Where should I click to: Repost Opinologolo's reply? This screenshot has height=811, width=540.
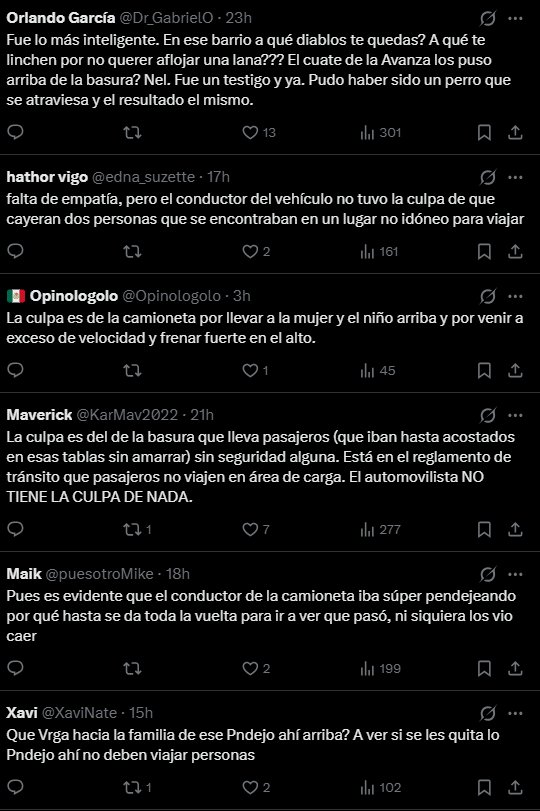click(x=133, y=371)
